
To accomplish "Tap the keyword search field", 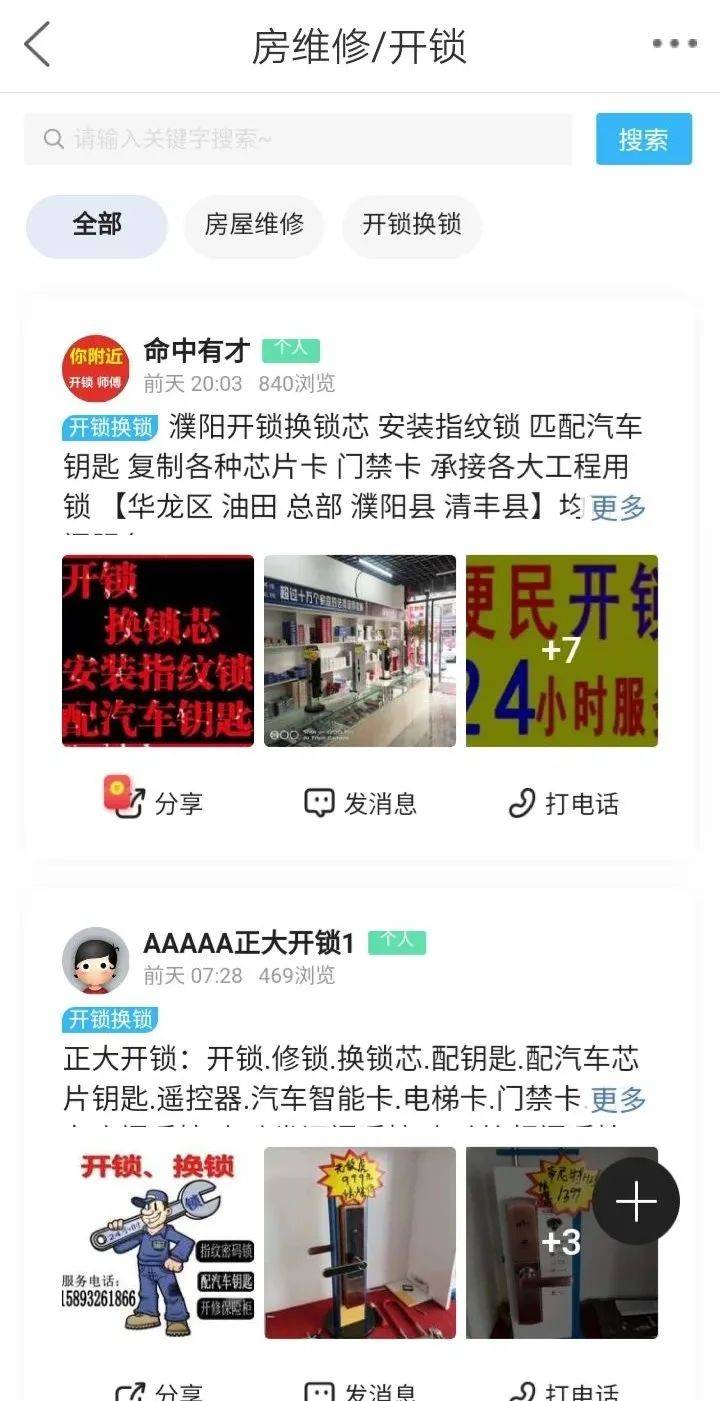I will 298,139.
